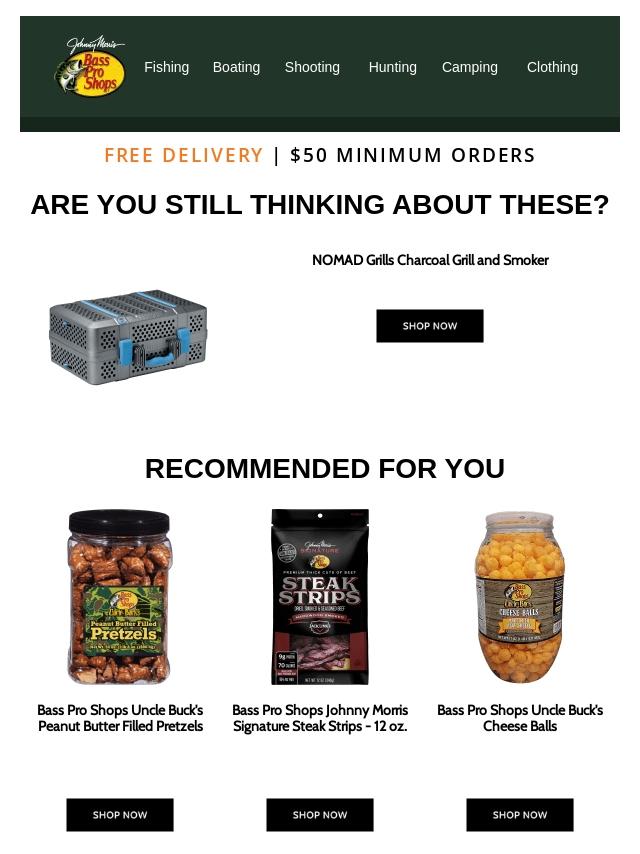The height and width of the screenshot is (854, 640).
Task: Shop now for Uncle Buck's Cheese Balls
Action: click(520, 815)
